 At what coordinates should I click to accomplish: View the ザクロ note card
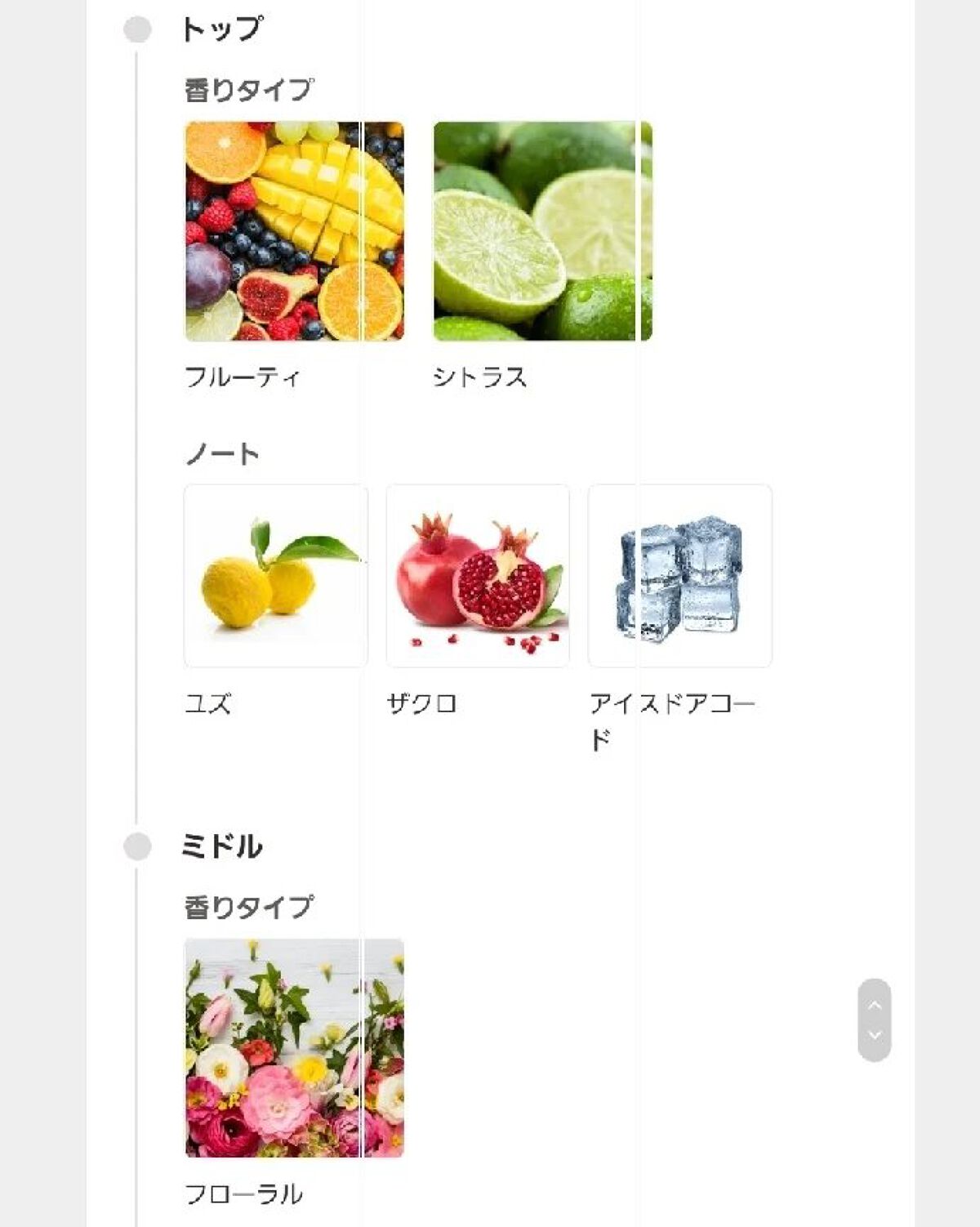tap(478, 576)
